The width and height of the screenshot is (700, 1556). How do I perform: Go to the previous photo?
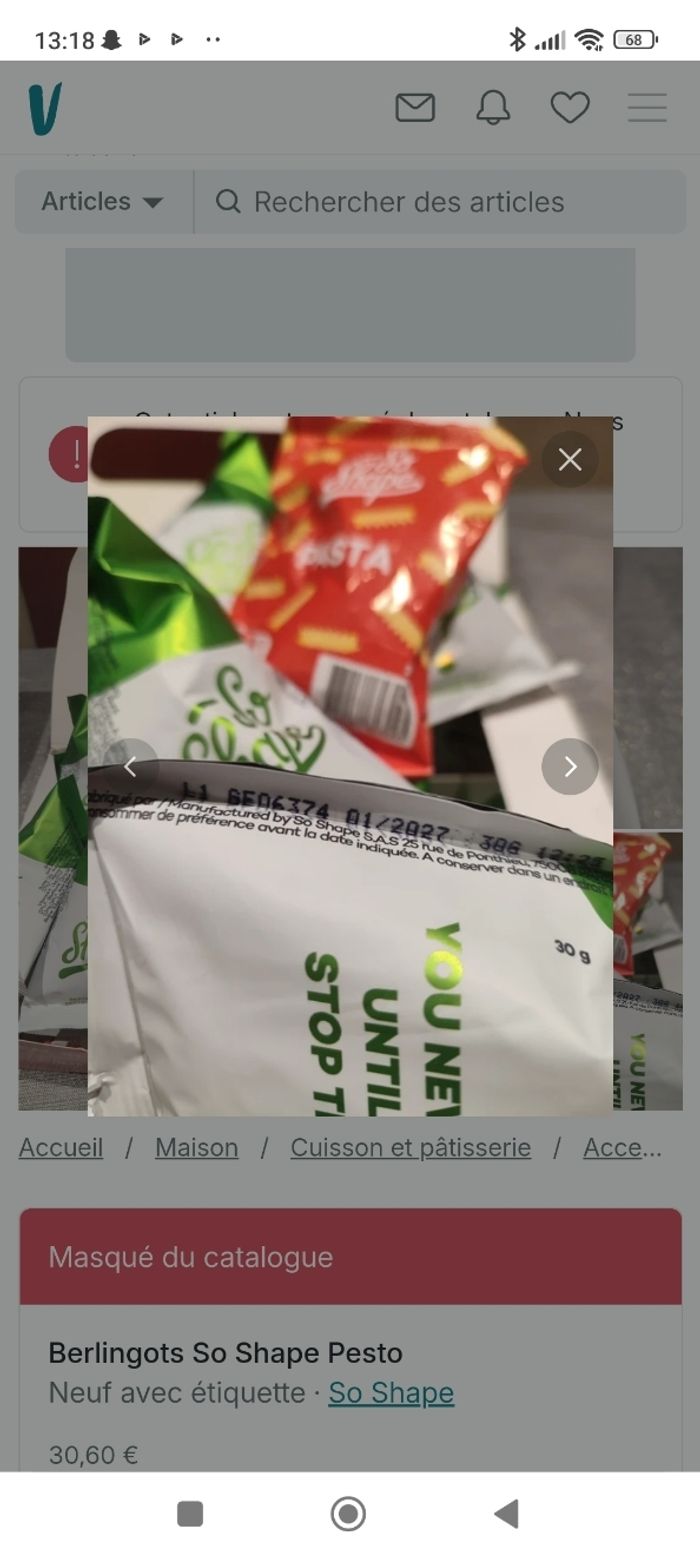[131, 766]
